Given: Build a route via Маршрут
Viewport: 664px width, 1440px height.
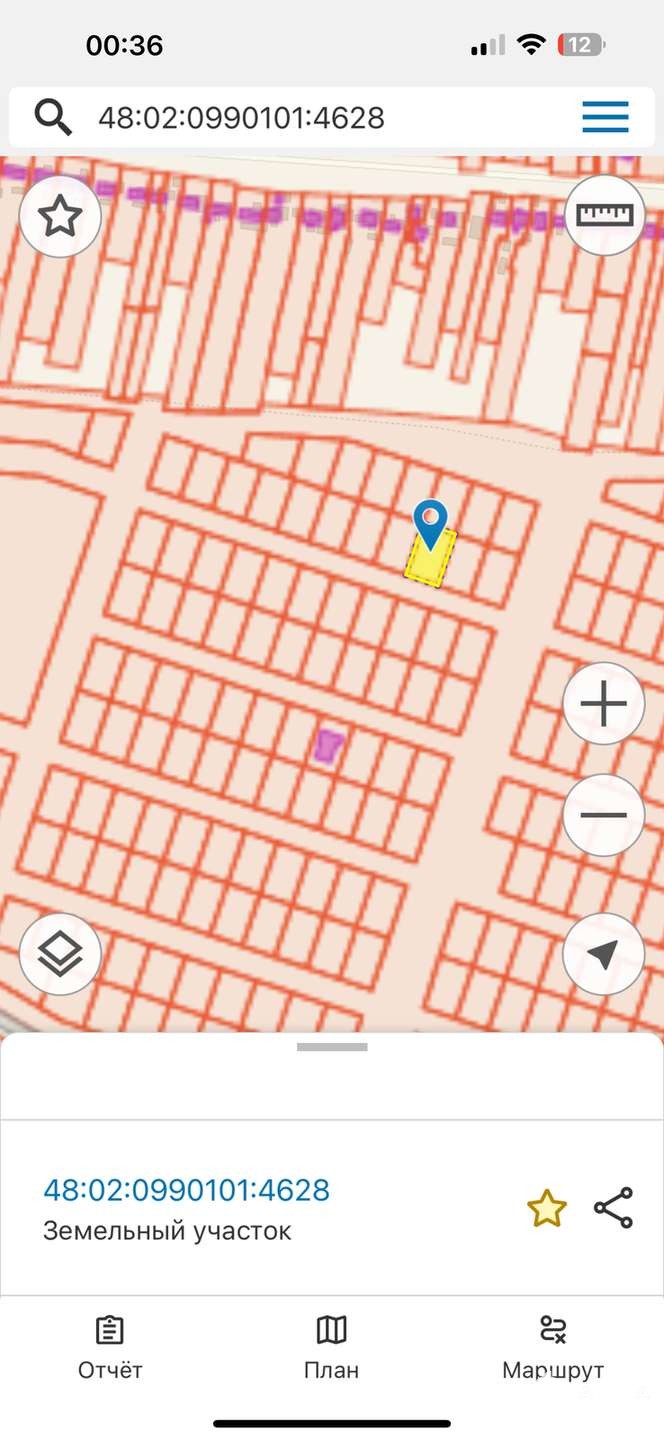Looking at the screenshot, I should tap(552, 1348).
